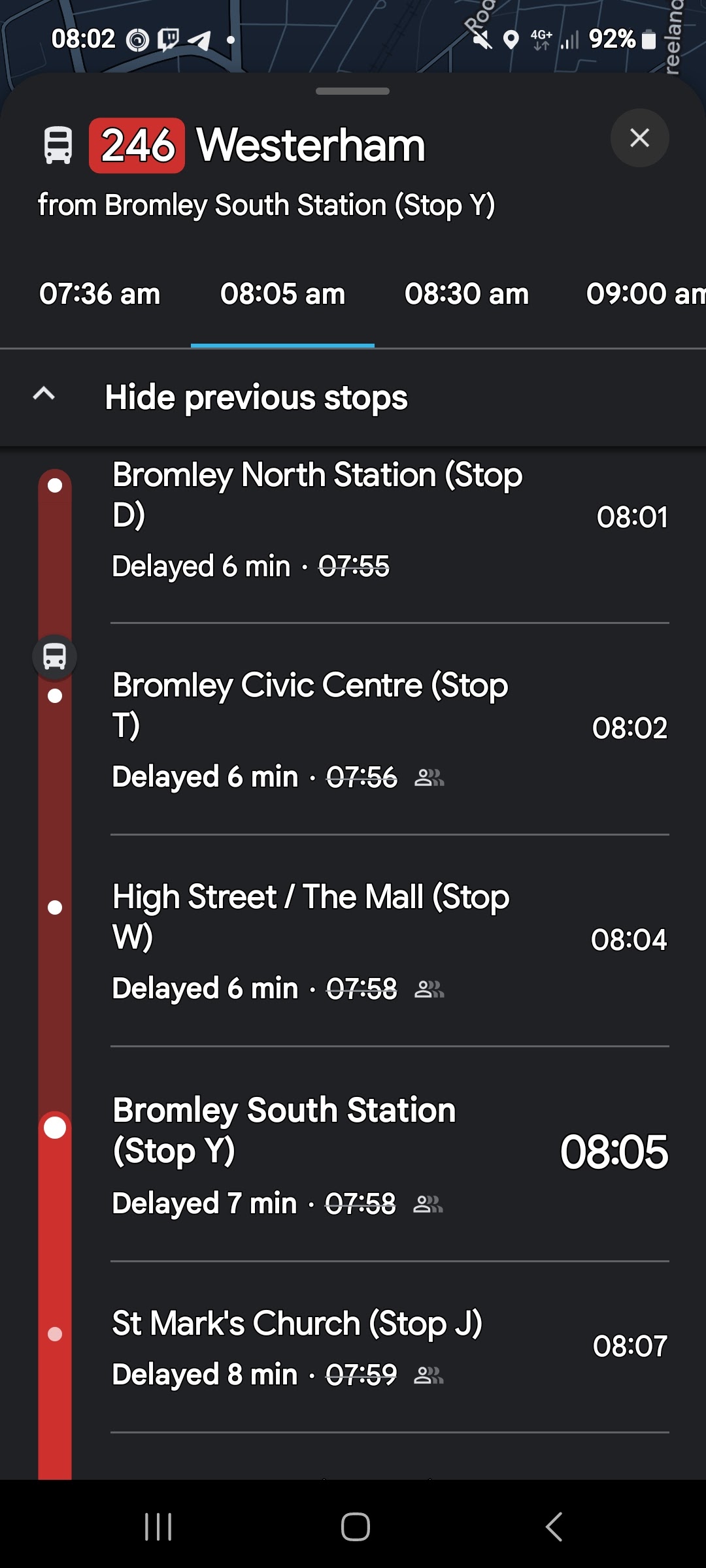The width and height of the screenshot is (706, 1568).
Task: Close the 246 Westerham bus panel
Action: (x=639, y=138)
